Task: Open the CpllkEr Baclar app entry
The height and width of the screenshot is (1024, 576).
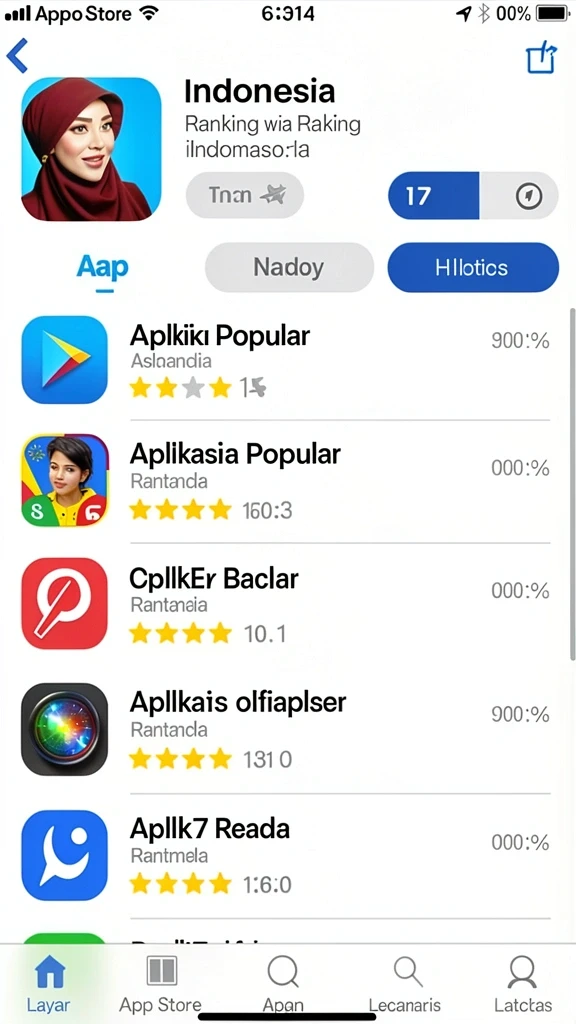Action: click(x=285, y=604)
